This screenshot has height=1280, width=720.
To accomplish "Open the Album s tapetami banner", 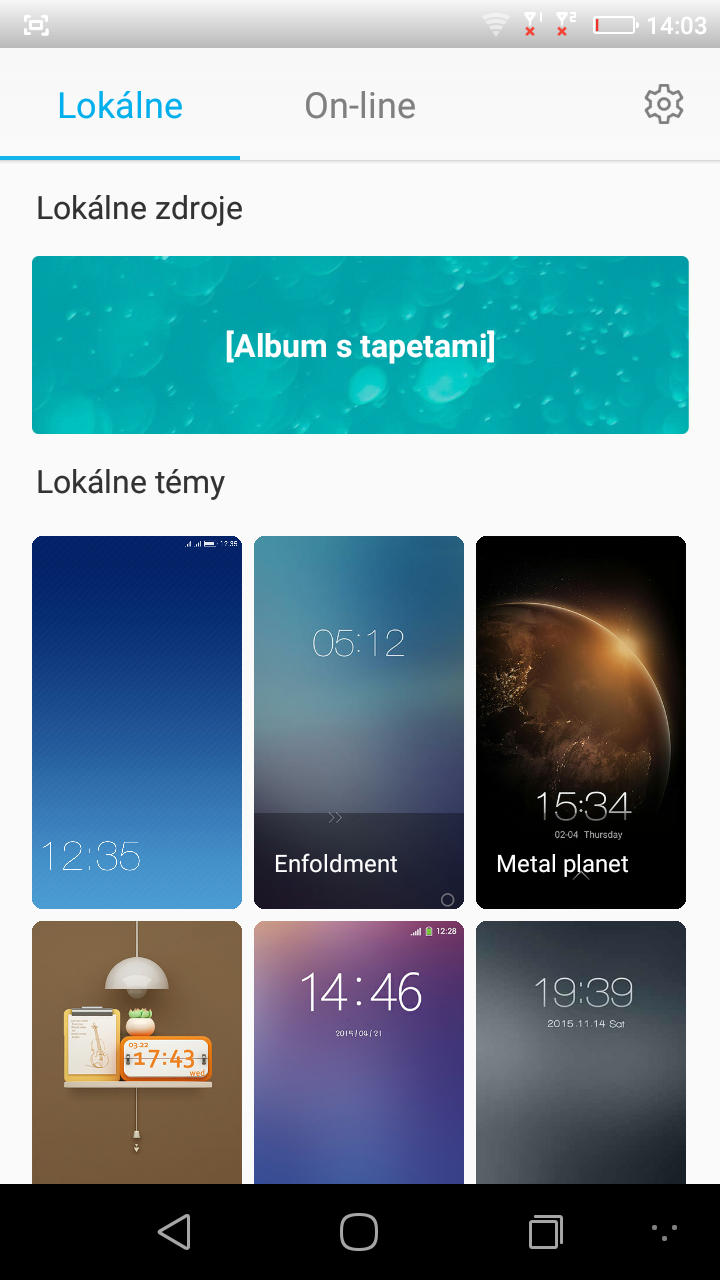I will point(360,345).
